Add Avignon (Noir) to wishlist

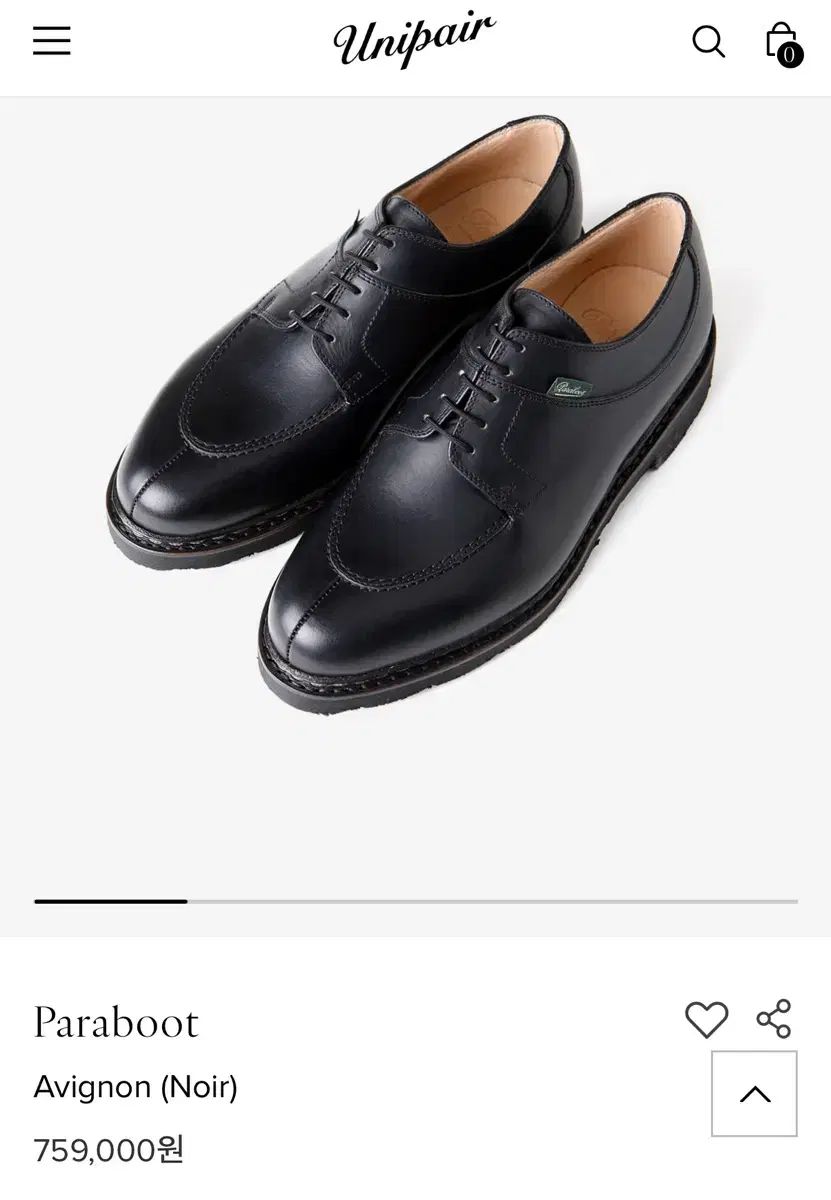[706, 1019]
